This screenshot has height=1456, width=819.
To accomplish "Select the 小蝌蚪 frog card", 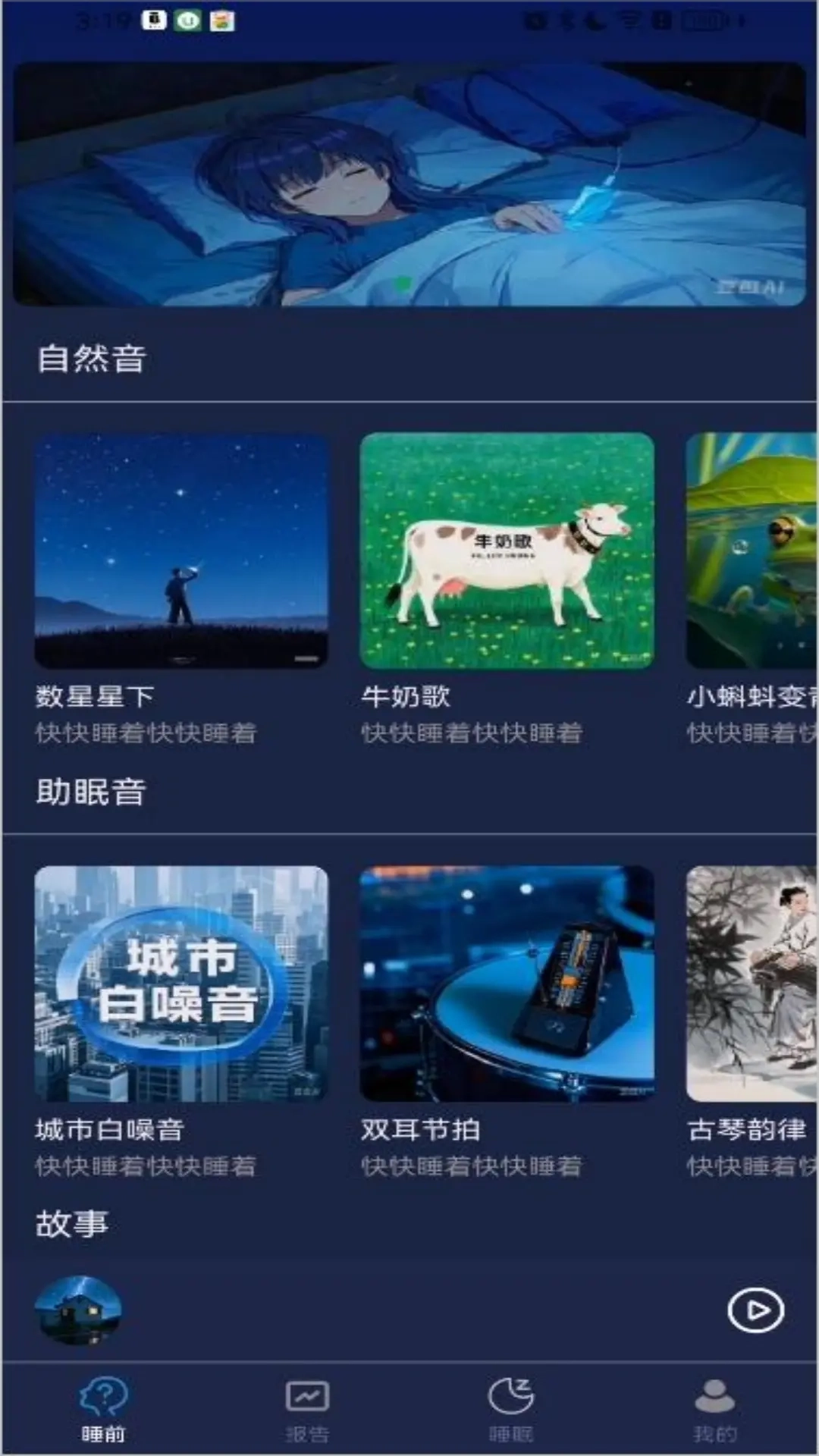I will (x=751, y=551).
